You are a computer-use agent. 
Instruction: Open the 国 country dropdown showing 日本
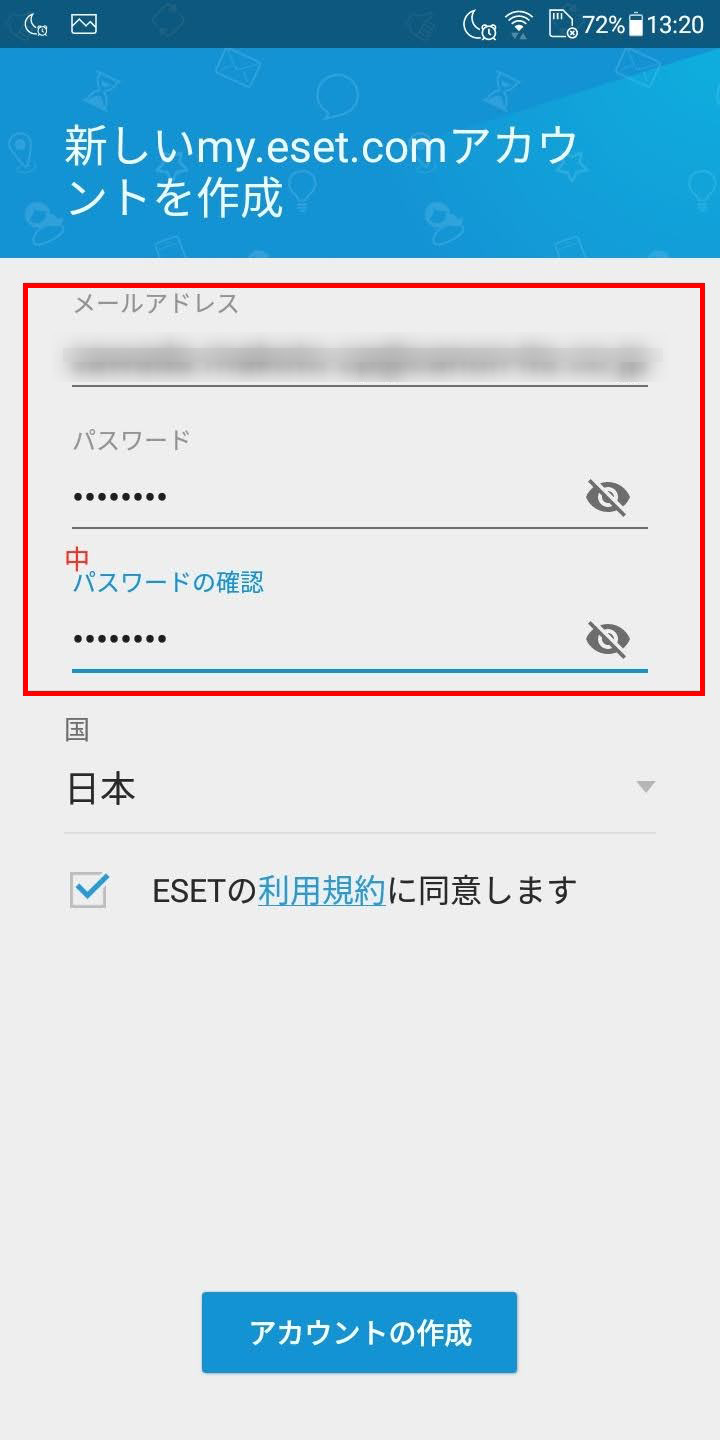358,790
